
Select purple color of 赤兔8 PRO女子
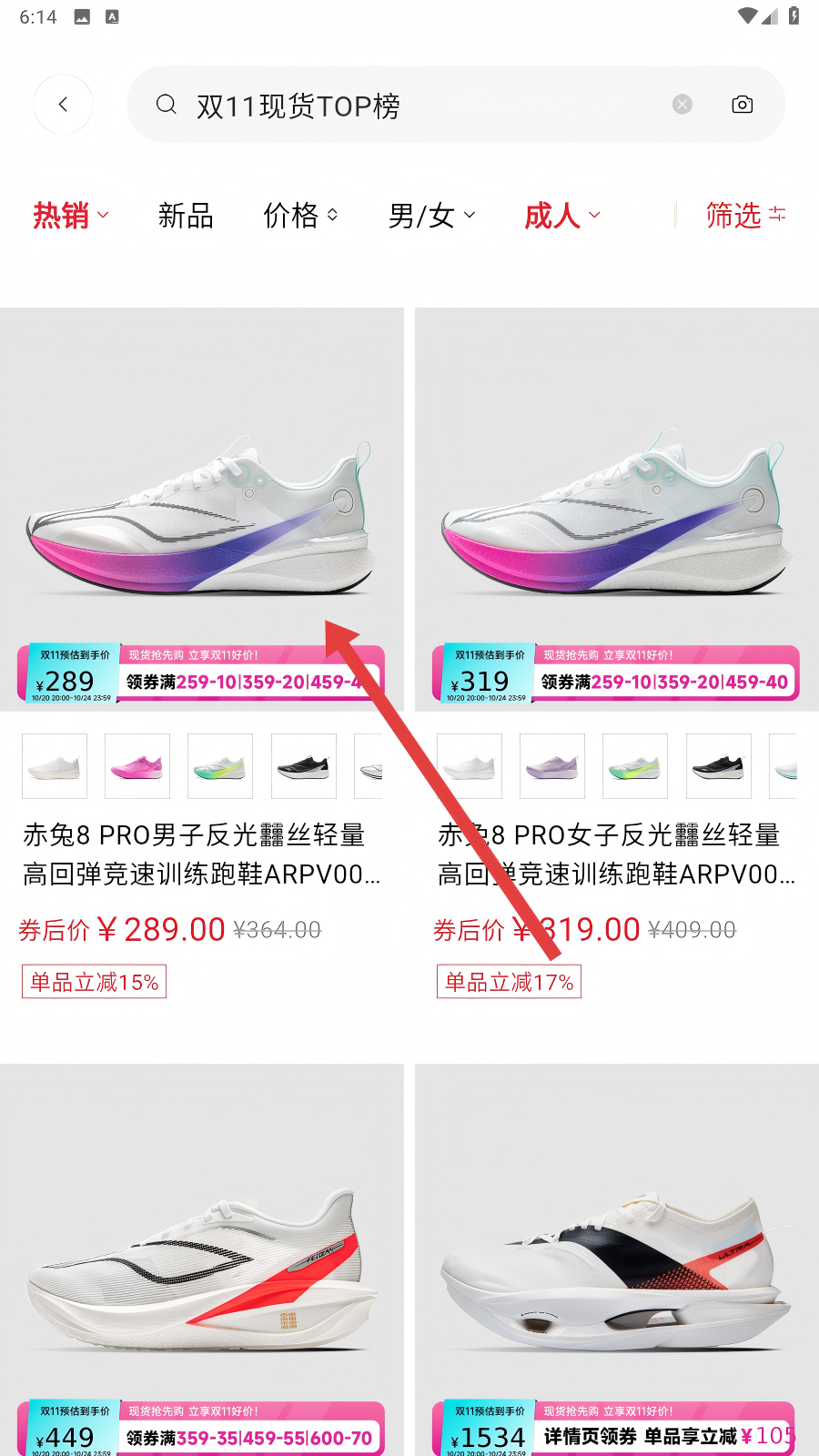552,766
